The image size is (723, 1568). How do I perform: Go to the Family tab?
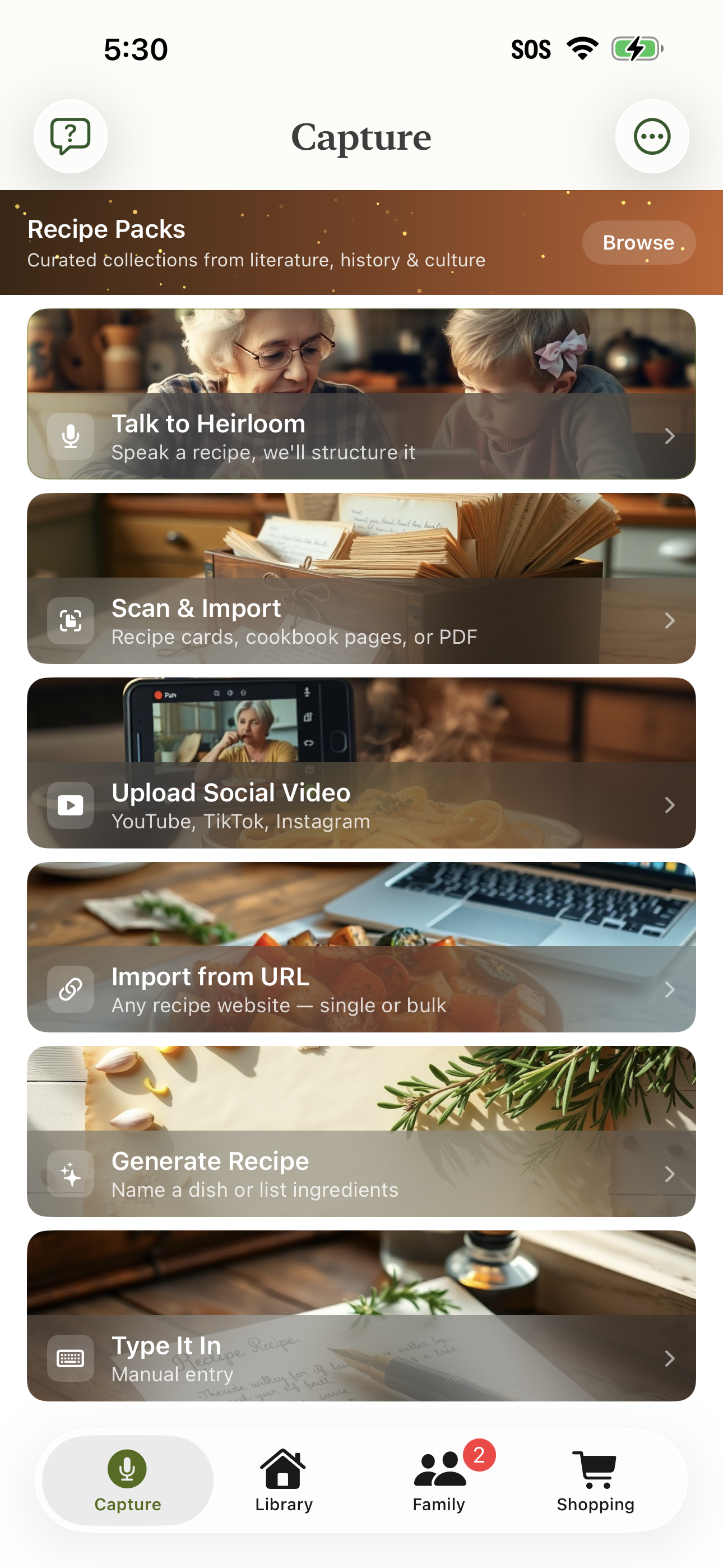[x=439, y=1481]
